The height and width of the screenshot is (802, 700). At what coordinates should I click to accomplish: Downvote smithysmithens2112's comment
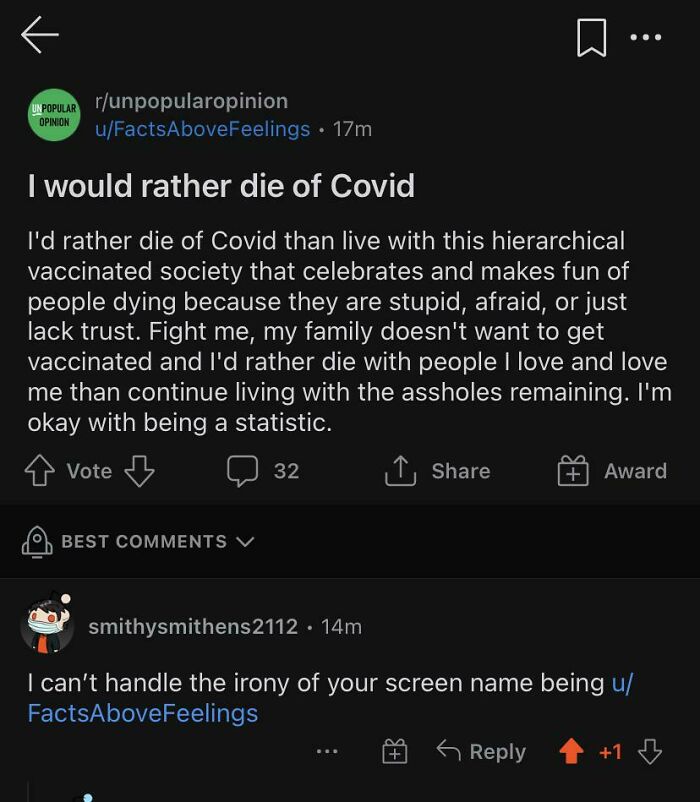tap(650, 752)
